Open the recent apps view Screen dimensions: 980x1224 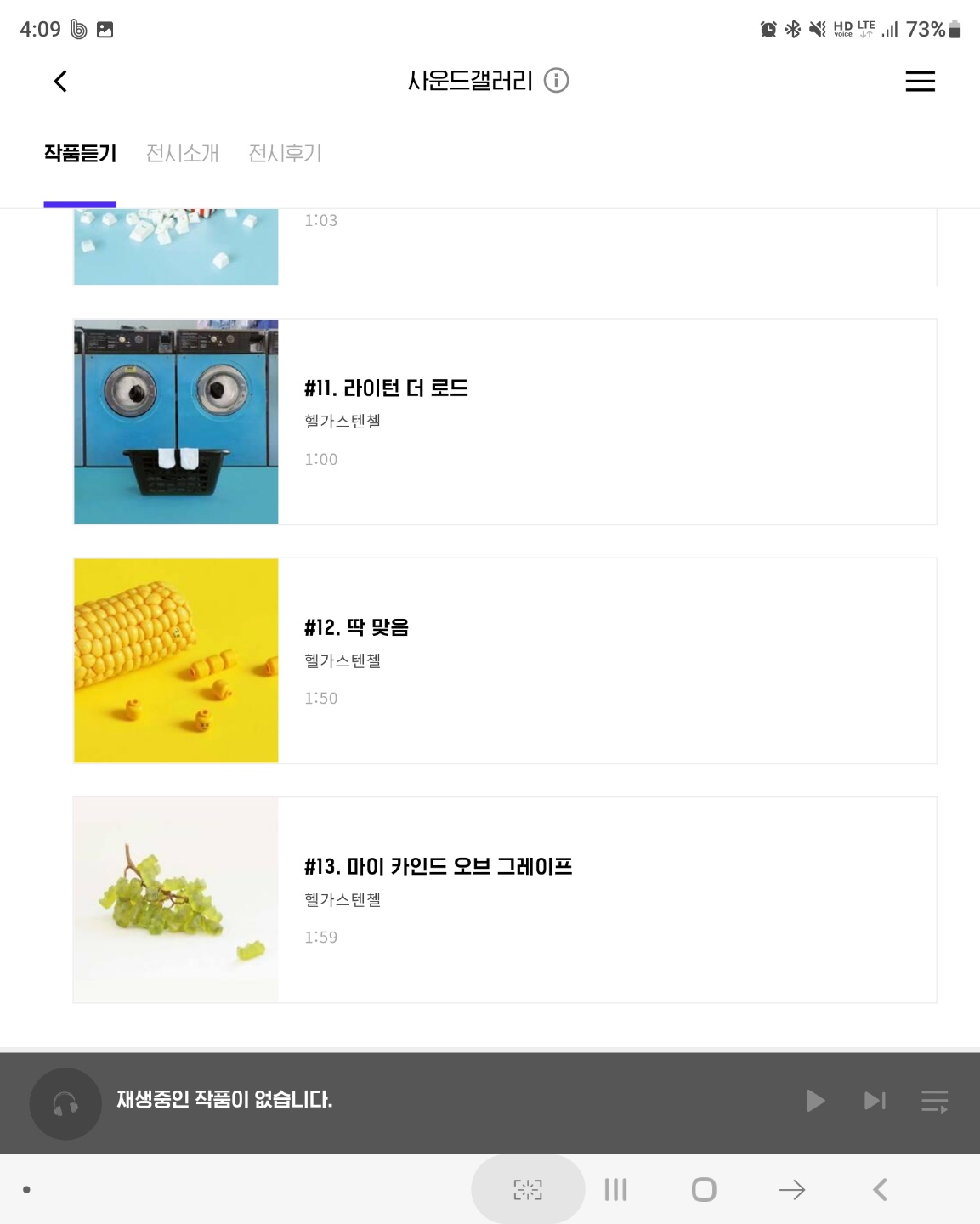pyautogui.click(x=615, y=1189)
